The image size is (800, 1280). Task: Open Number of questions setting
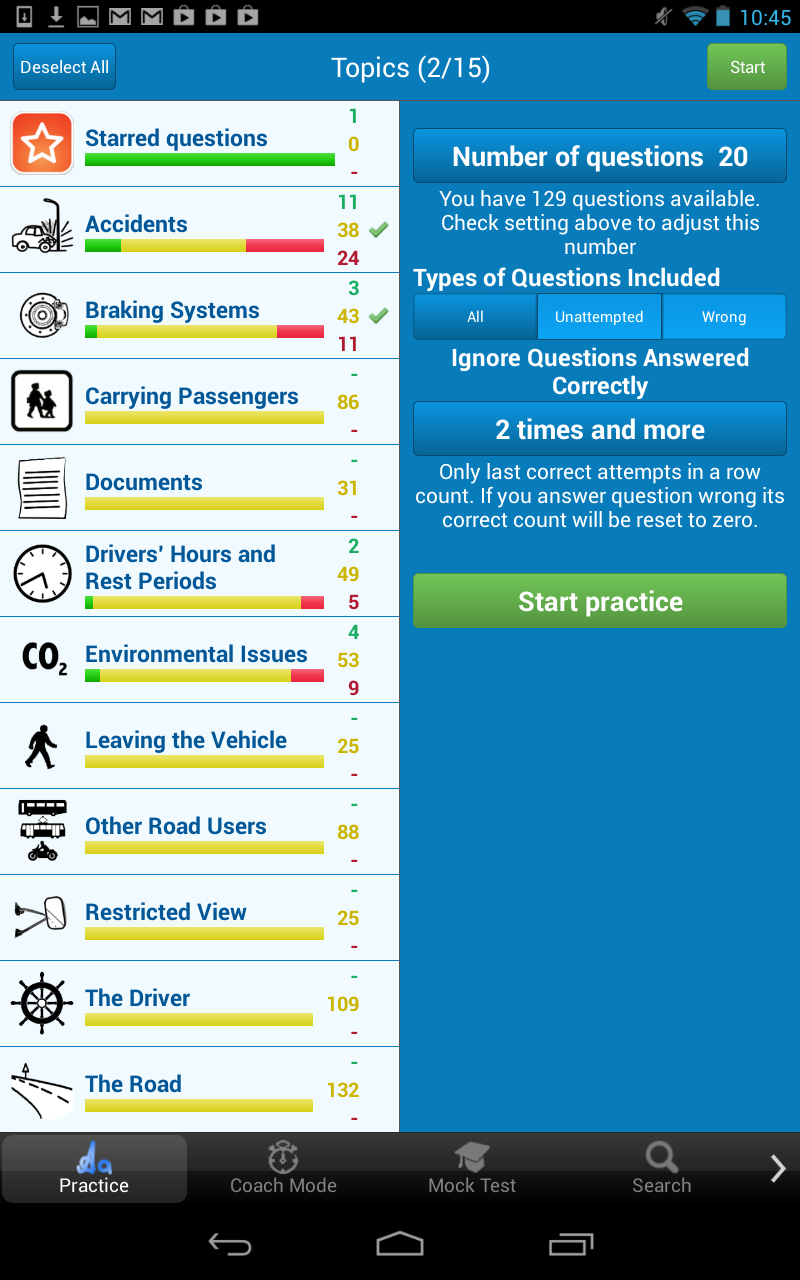pos(600,155)
